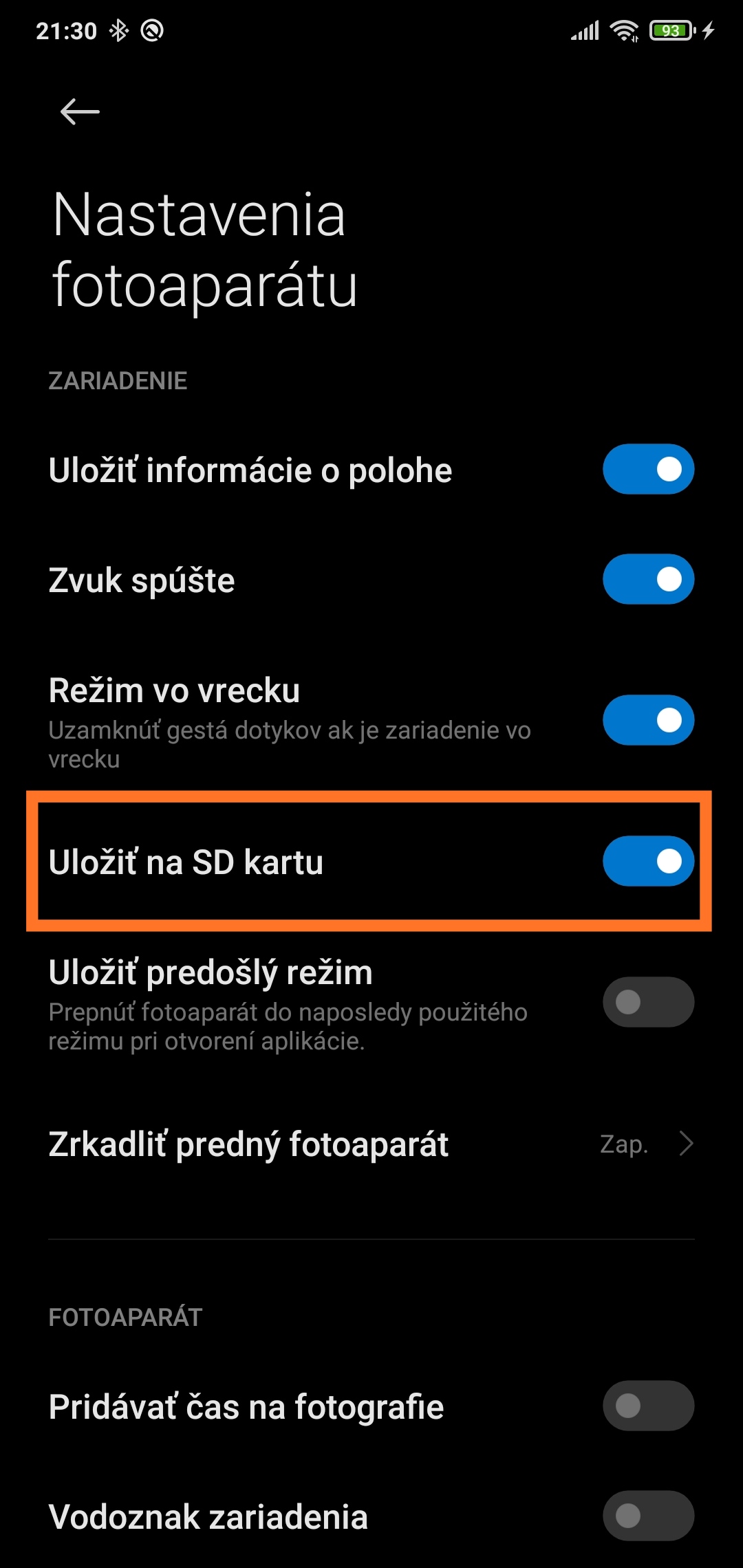Enable the Vodoznak zariadenia switch
The height and width of the screenshot is (1568, 743).
click(x=647, y=1515)
